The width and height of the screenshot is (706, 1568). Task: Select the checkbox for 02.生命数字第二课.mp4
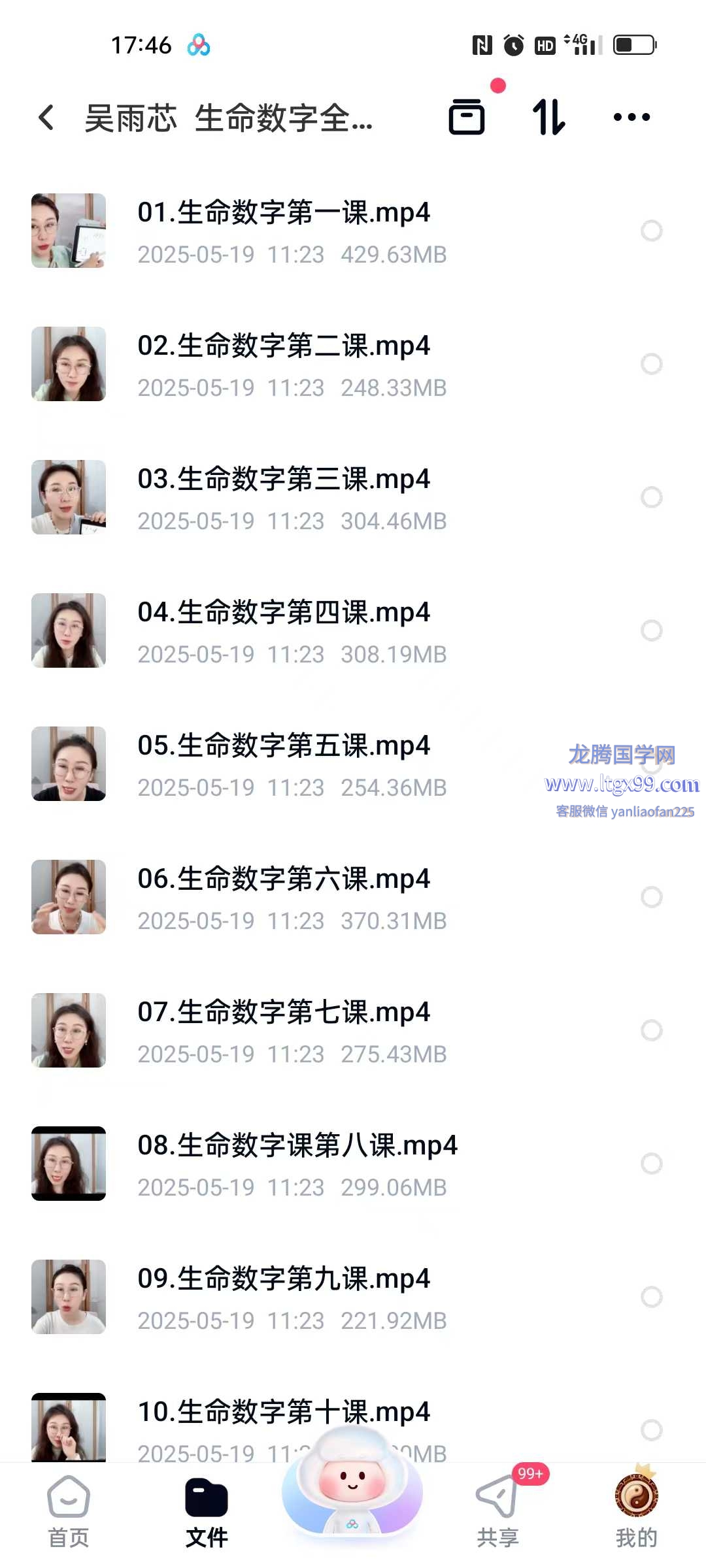(651, 364)
